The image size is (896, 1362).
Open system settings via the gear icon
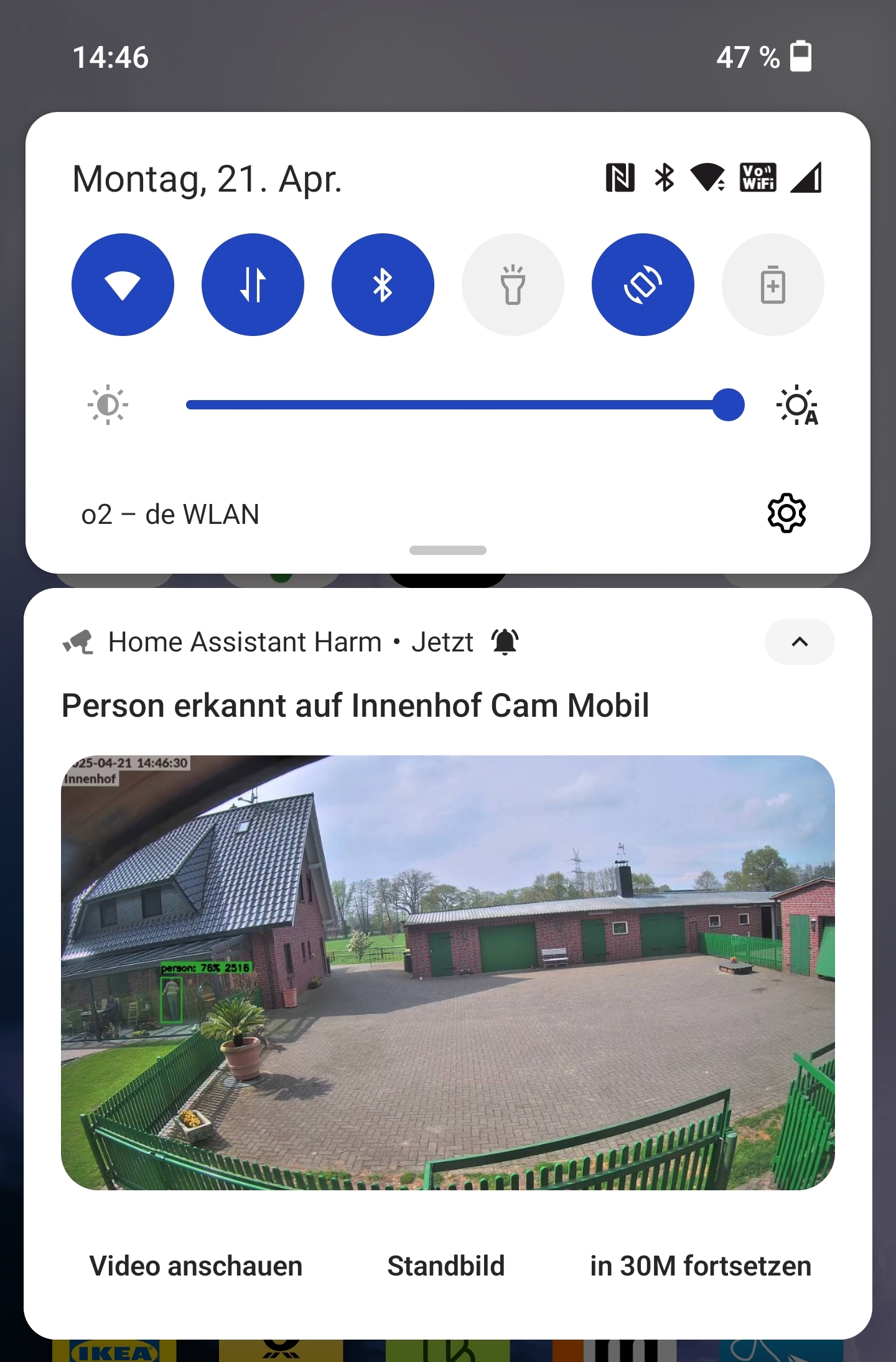[786, 513]
